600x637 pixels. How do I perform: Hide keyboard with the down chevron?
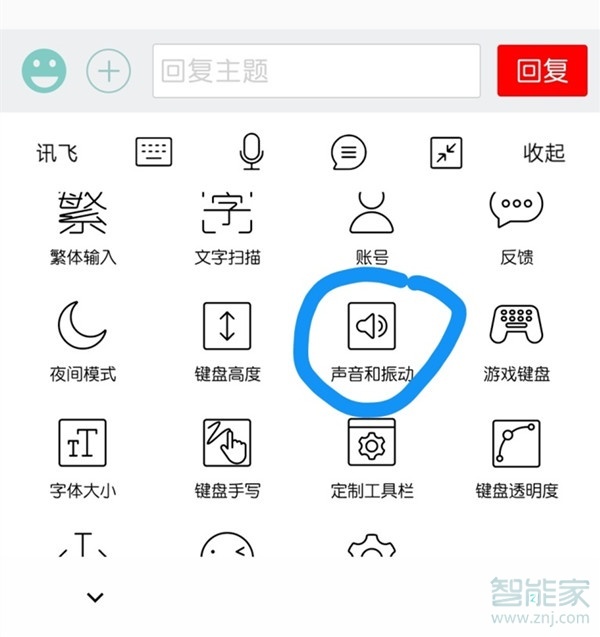tap(95, 597)
